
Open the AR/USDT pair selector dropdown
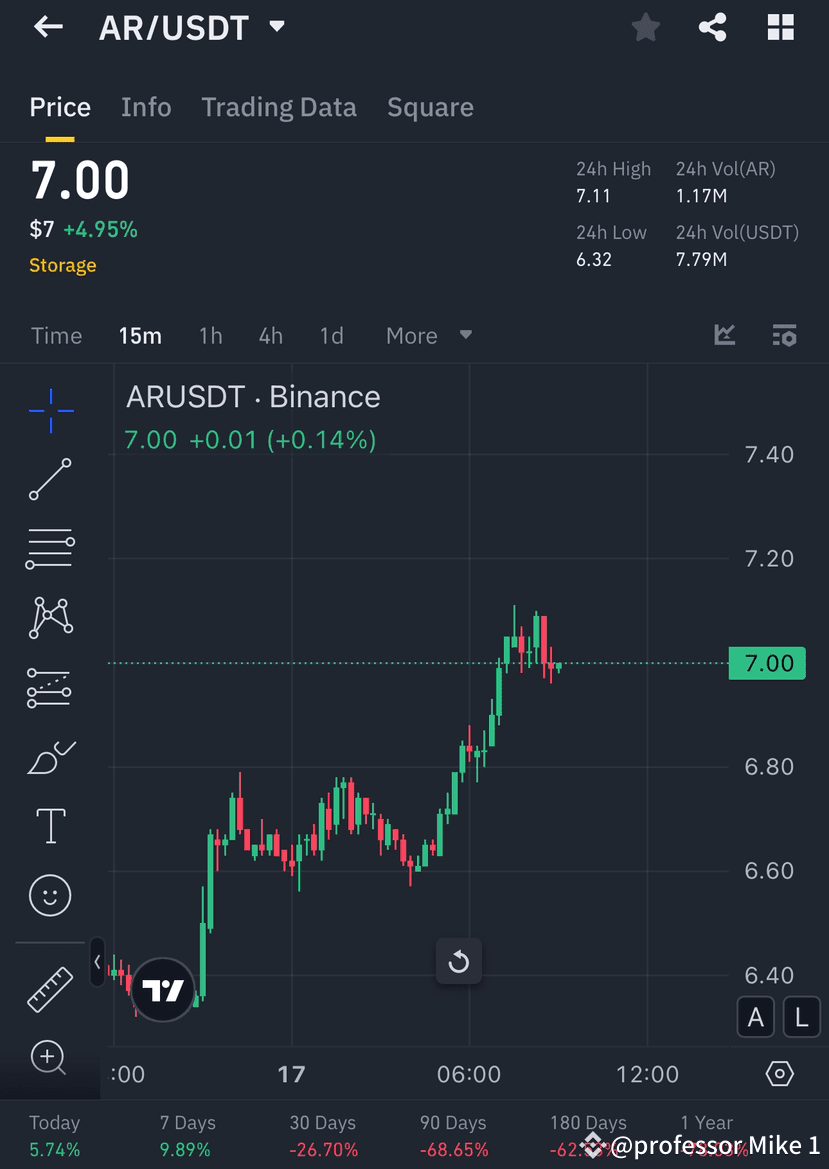[x=276, y=27]
